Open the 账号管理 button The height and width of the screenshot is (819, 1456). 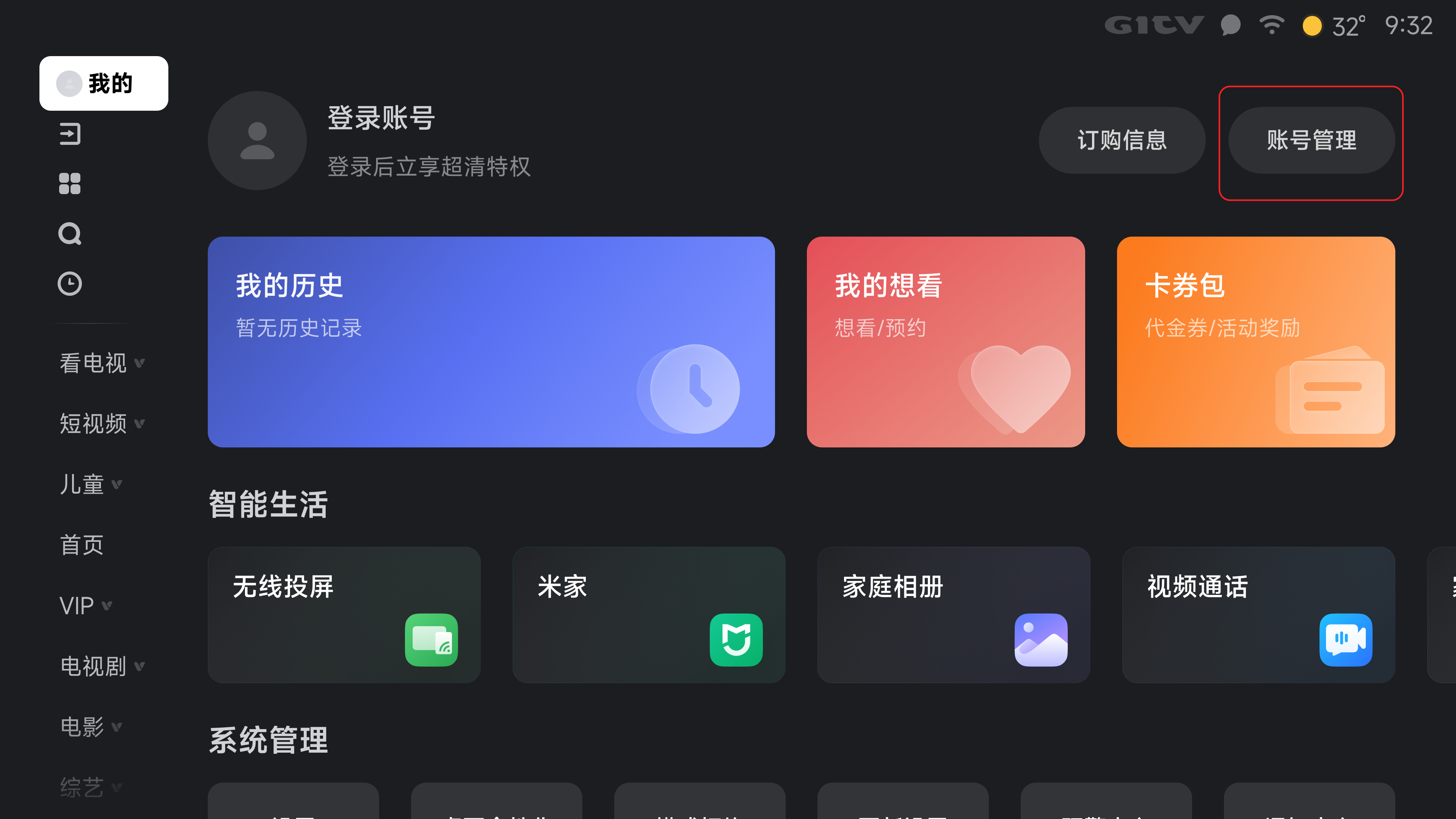[x=1311, y=140]
